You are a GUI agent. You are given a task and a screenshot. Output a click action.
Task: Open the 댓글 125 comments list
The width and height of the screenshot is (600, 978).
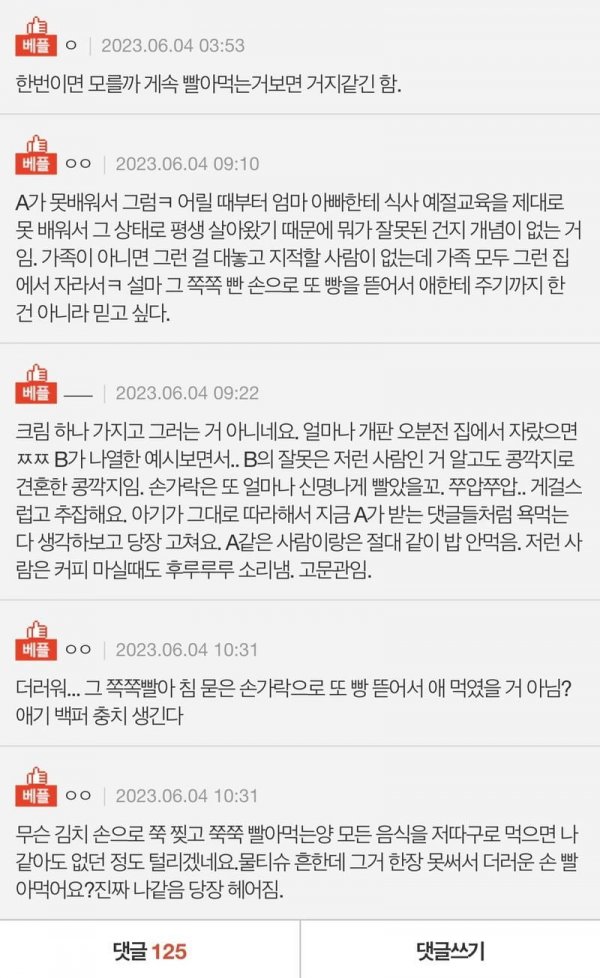(149, 950)
